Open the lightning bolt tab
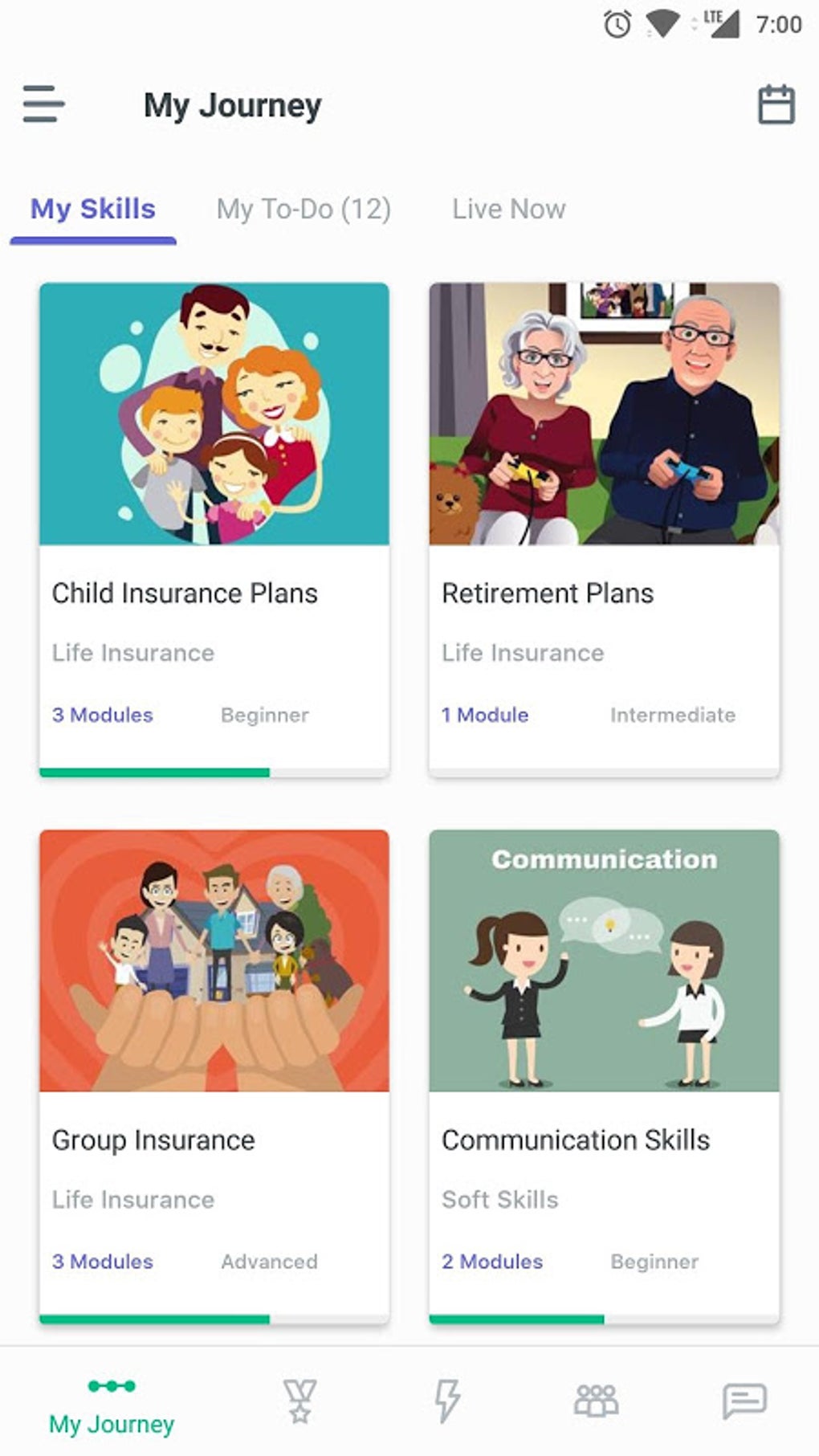 click(x=447, y=1401)
